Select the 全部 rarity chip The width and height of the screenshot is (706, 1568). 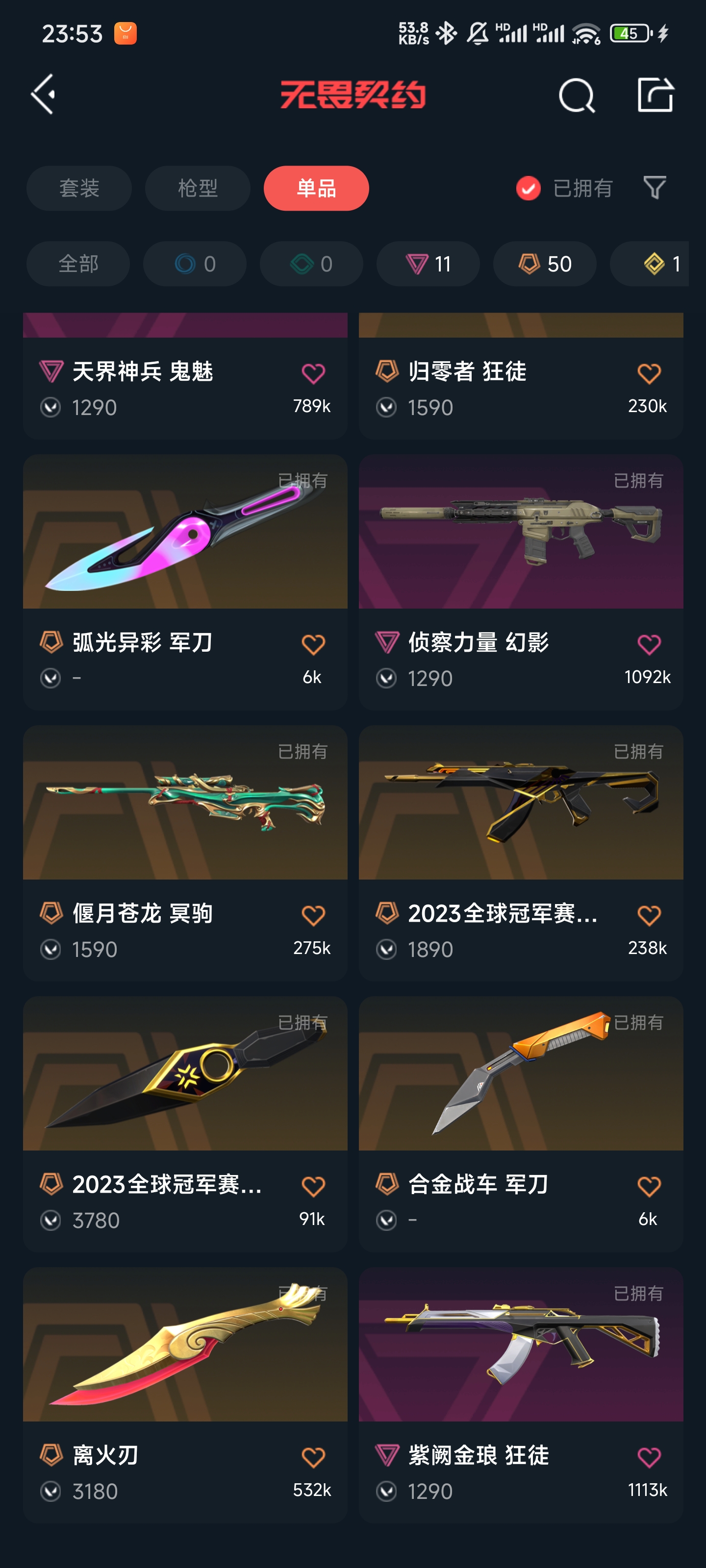(78, 264)
